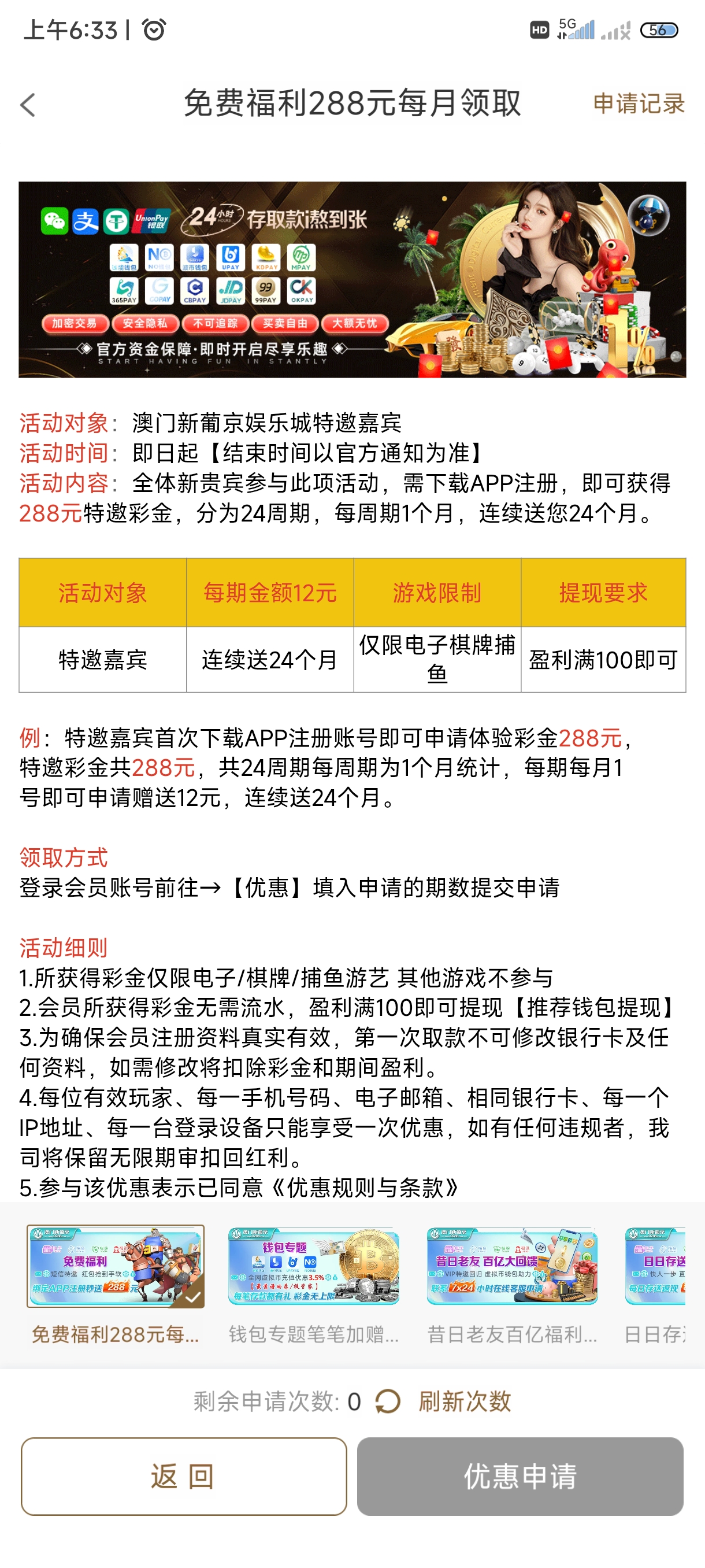This screenshot has width=705, height=1568.
Task: Click the 365PAY wallet icon
Action: [x=126, y=291]
